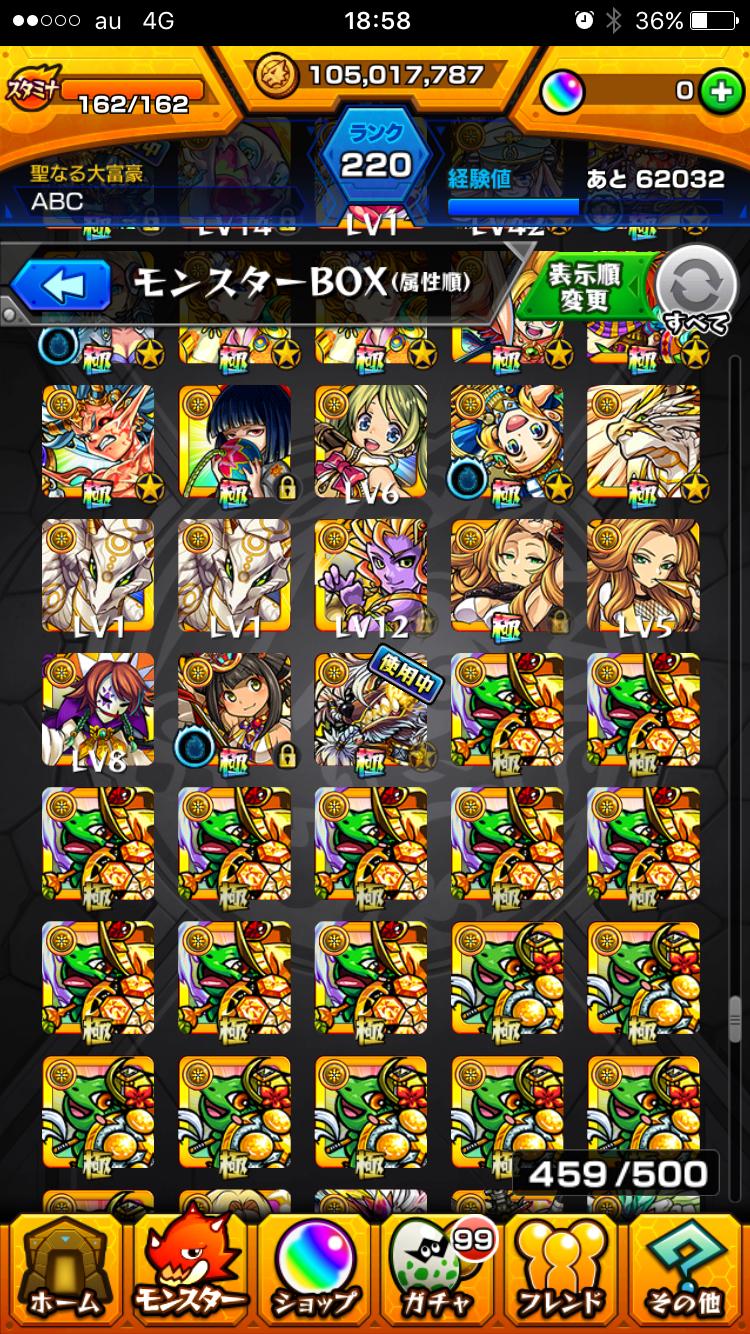This screenshot has height=1334, width=750.
Task: Switch to the ホーム tab
Action: click(64, 1269)
